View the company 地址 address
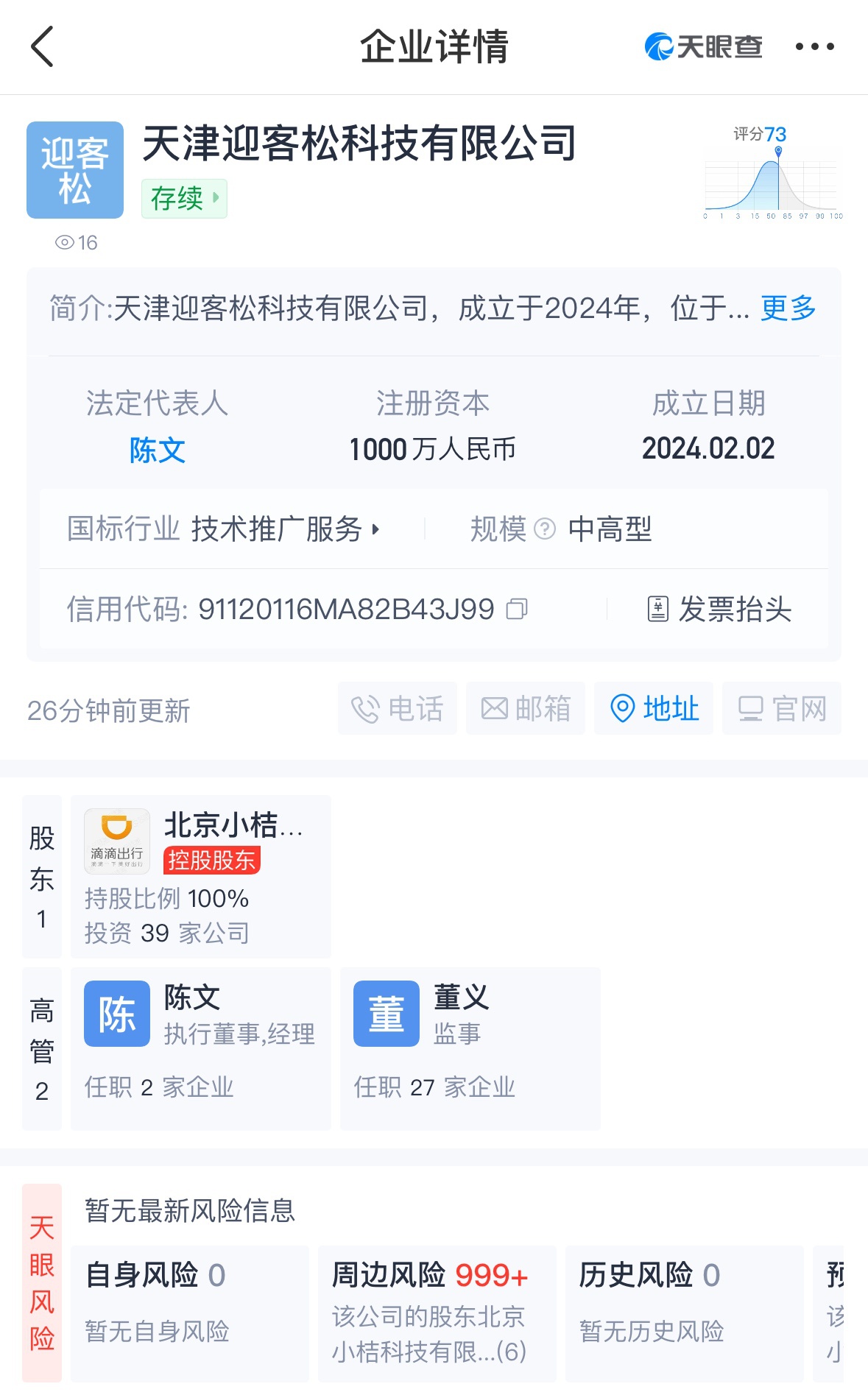Screen dimensions: 868x1395 point(654,708)
